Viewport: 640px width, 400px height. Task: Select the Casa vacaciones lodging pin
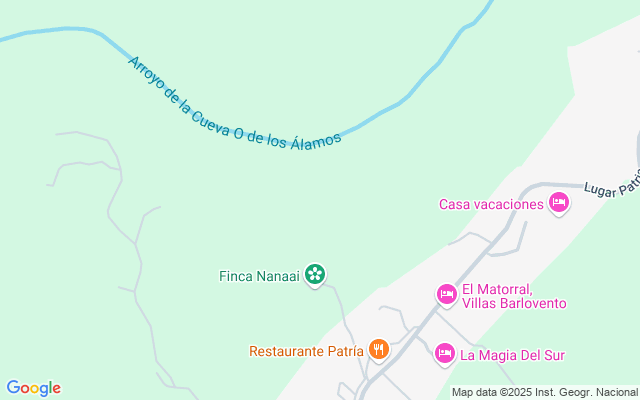click(x=559, y=204)
